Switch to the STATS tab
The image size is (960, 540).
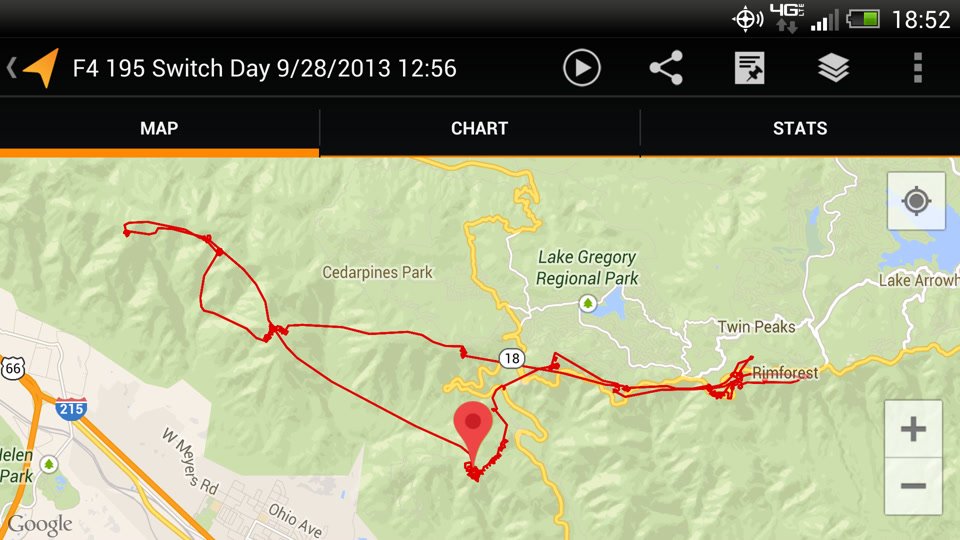click(799, 128)
